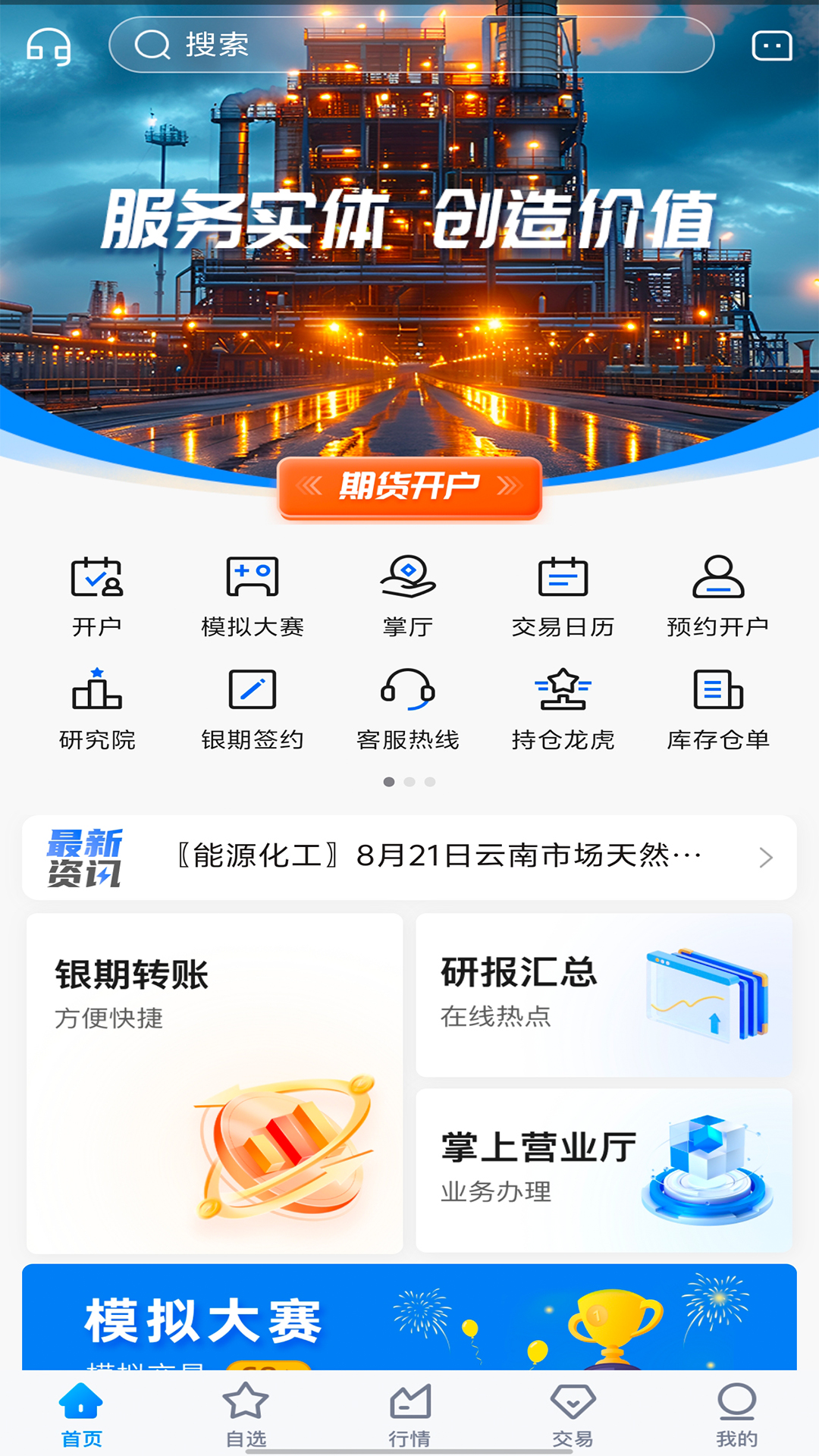Open the 最新资讯 news headline

440,857
